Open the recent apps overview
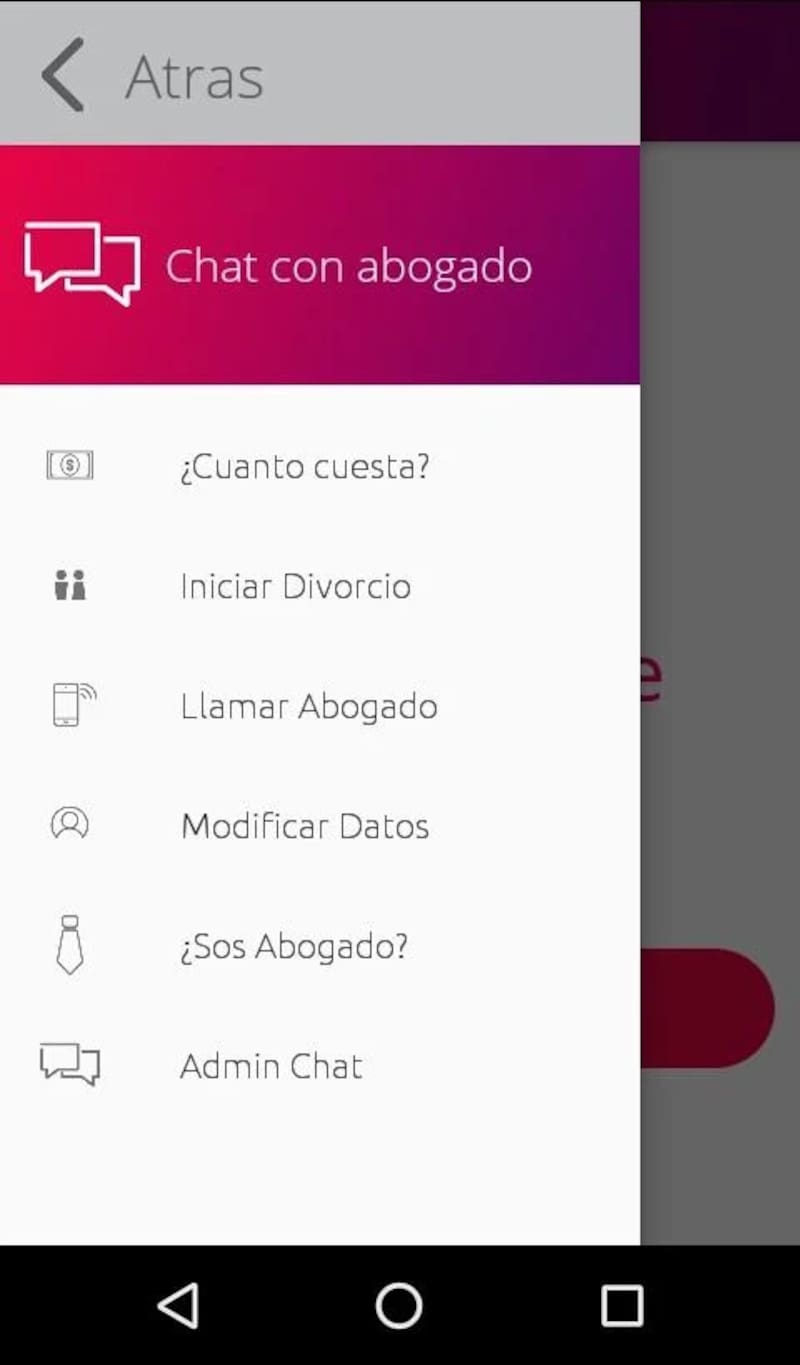This screenshot has height=1365, width=800. pyautogui.click(x=621, y=1305)
